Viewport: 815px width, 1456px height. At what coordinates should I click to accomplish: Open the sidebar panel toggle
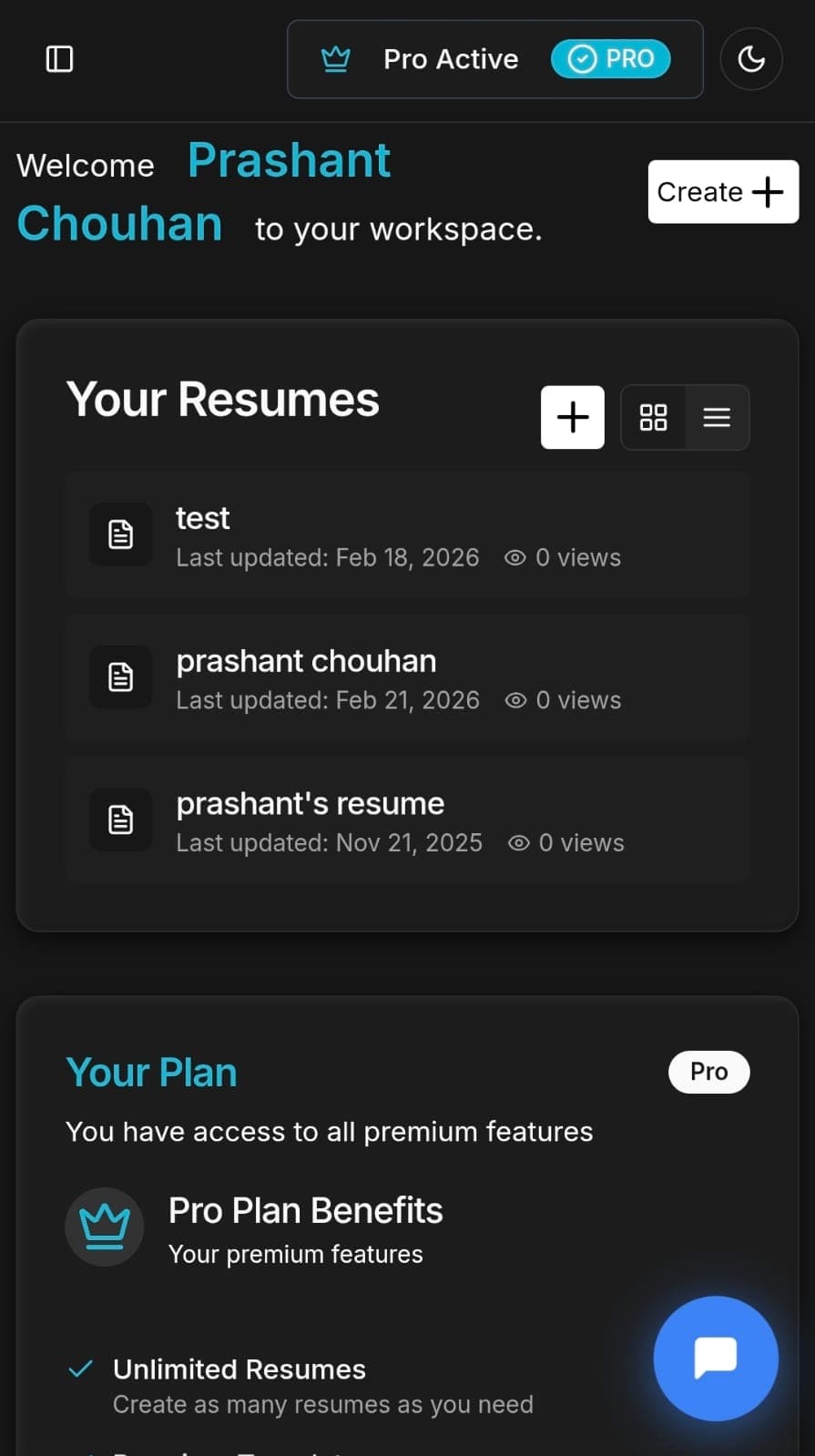[59, 59]
